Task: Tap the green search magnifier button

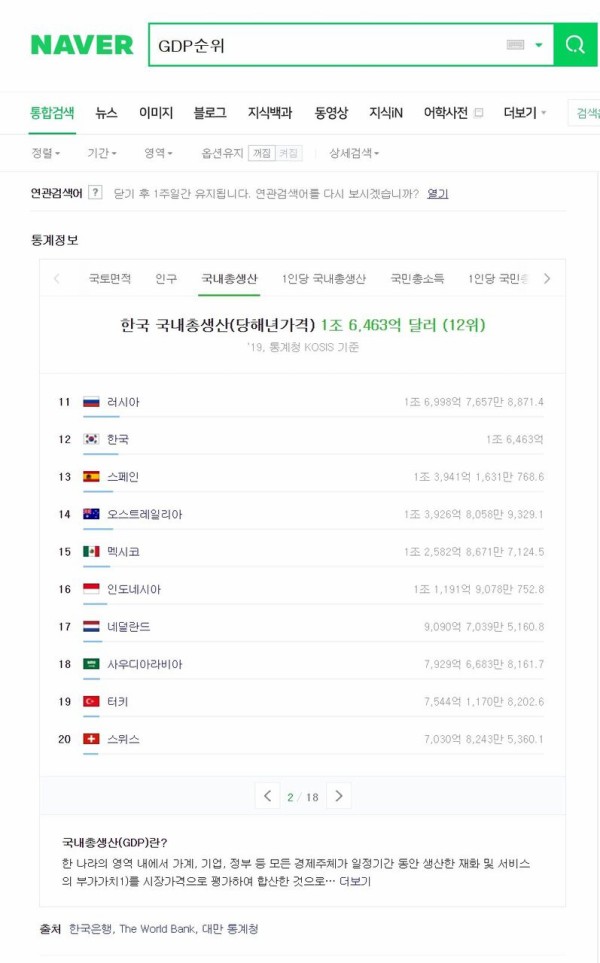Action: click(575, 45)
